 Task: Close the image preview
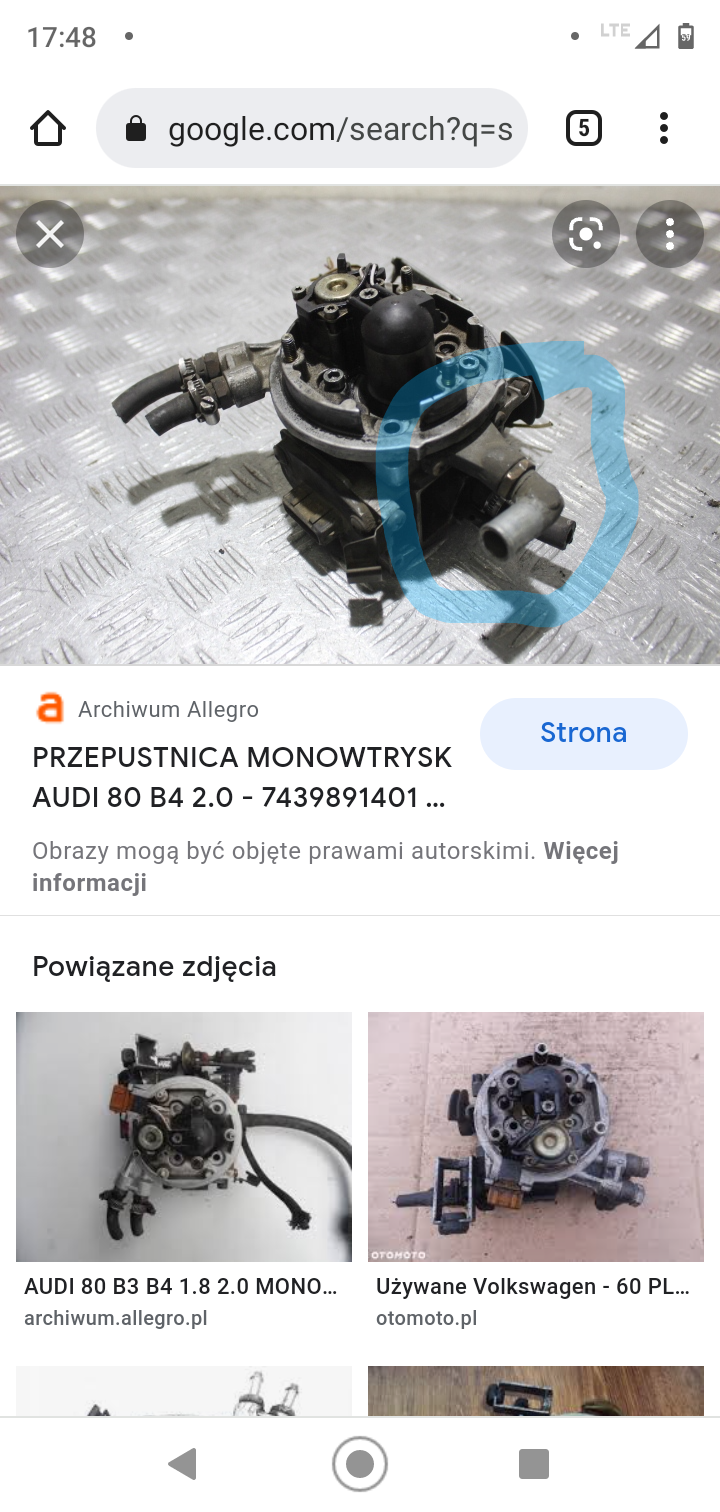[49, 235]
